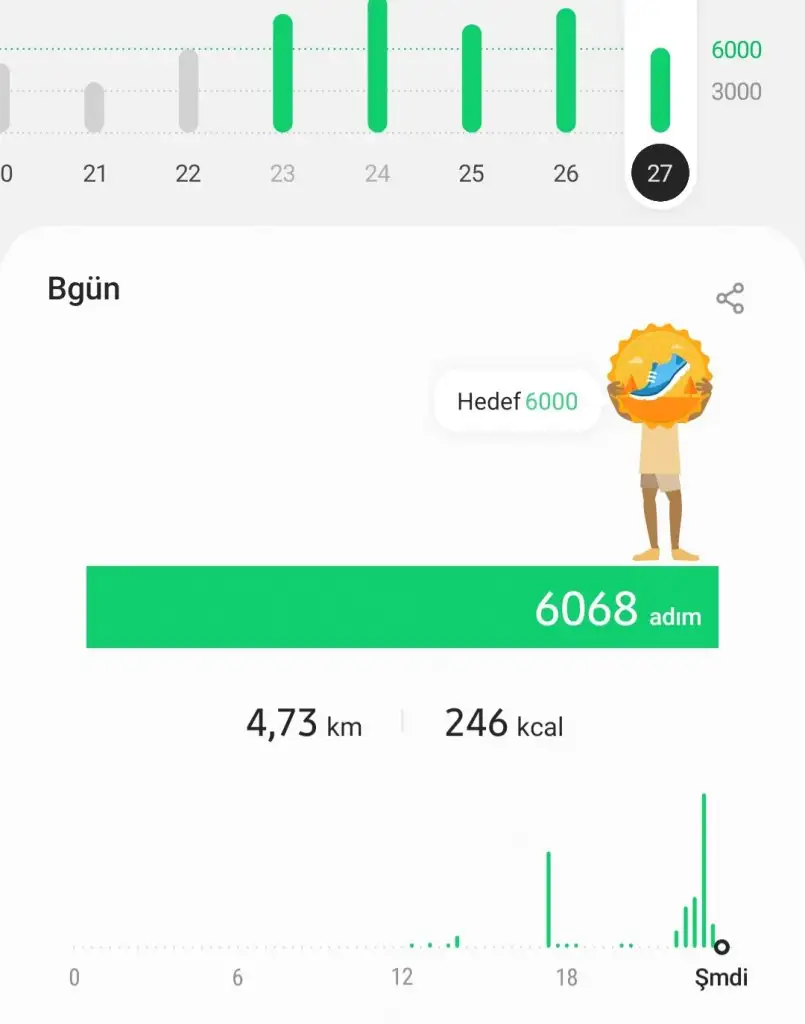Tap the selected day 27
Screen dimensions: 805x1024
(659, 173)
